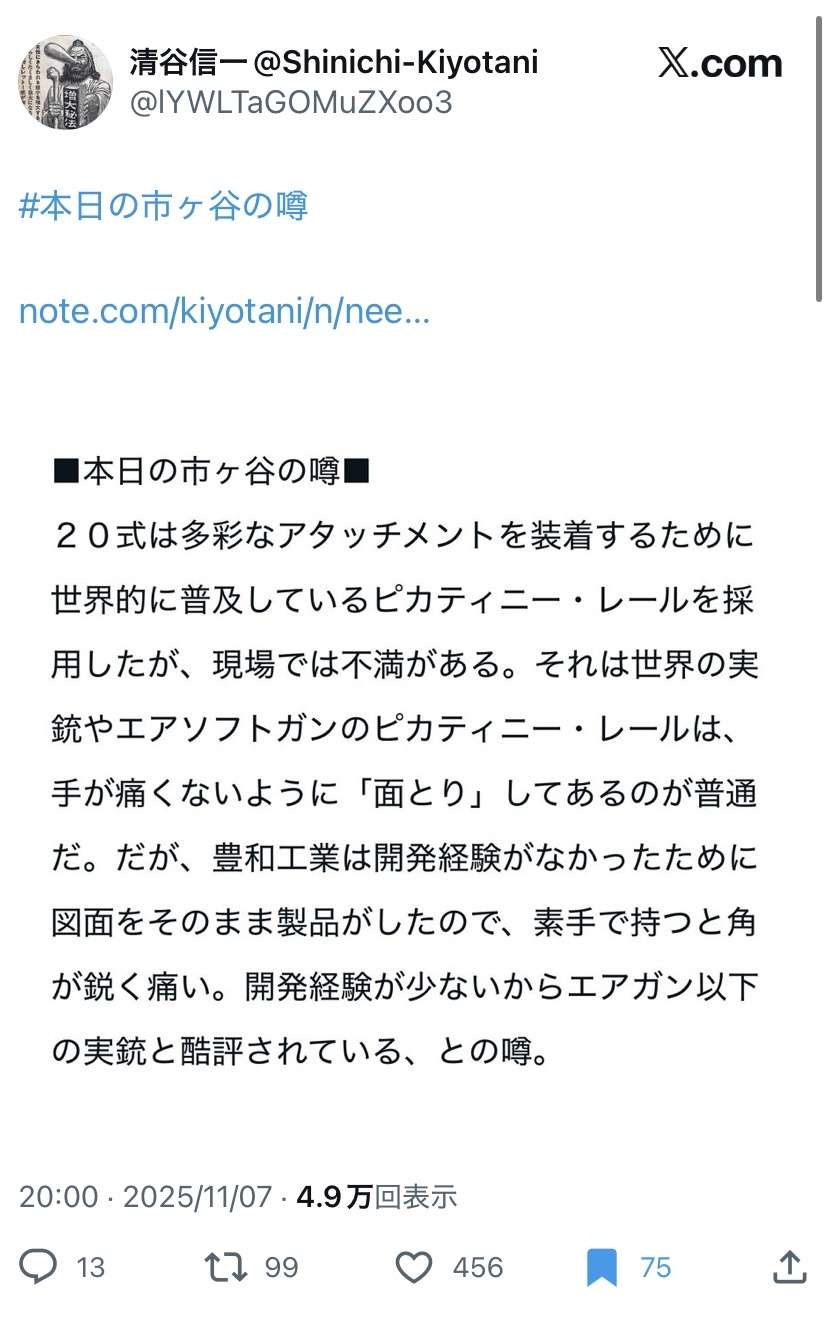
Task: Share this post
Action: pos(789,1267)
